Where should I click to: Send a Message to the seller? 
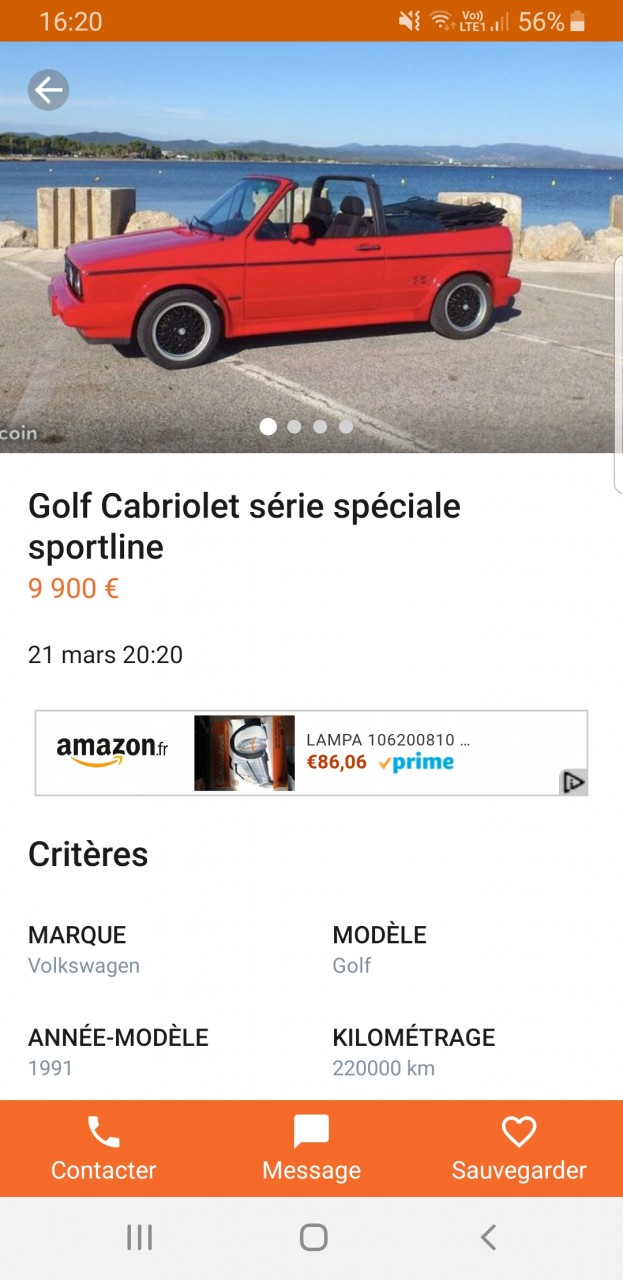click(x=311, y=1148)
